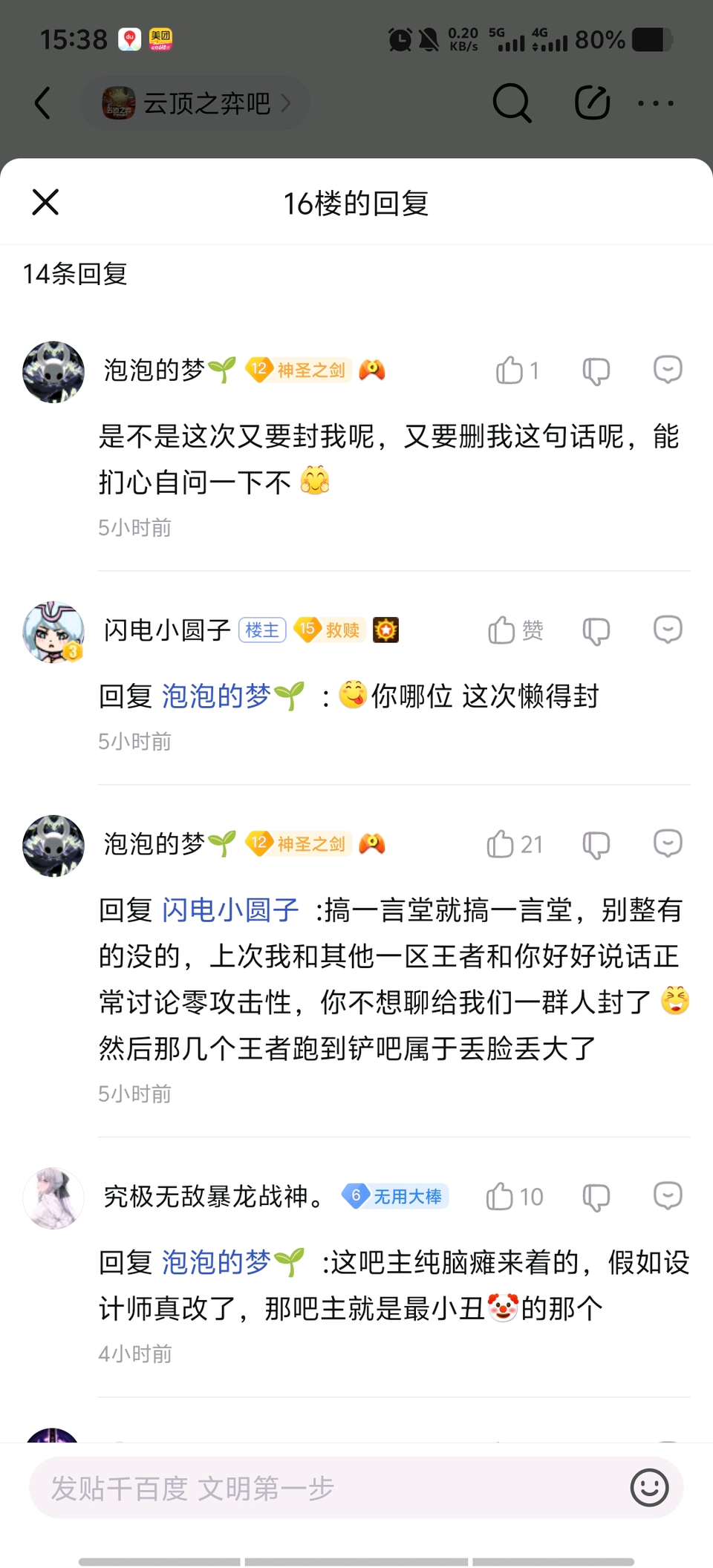
Task: Reply to 泡泡的梦's comment about 扪心自问
Action: (668, 369)
